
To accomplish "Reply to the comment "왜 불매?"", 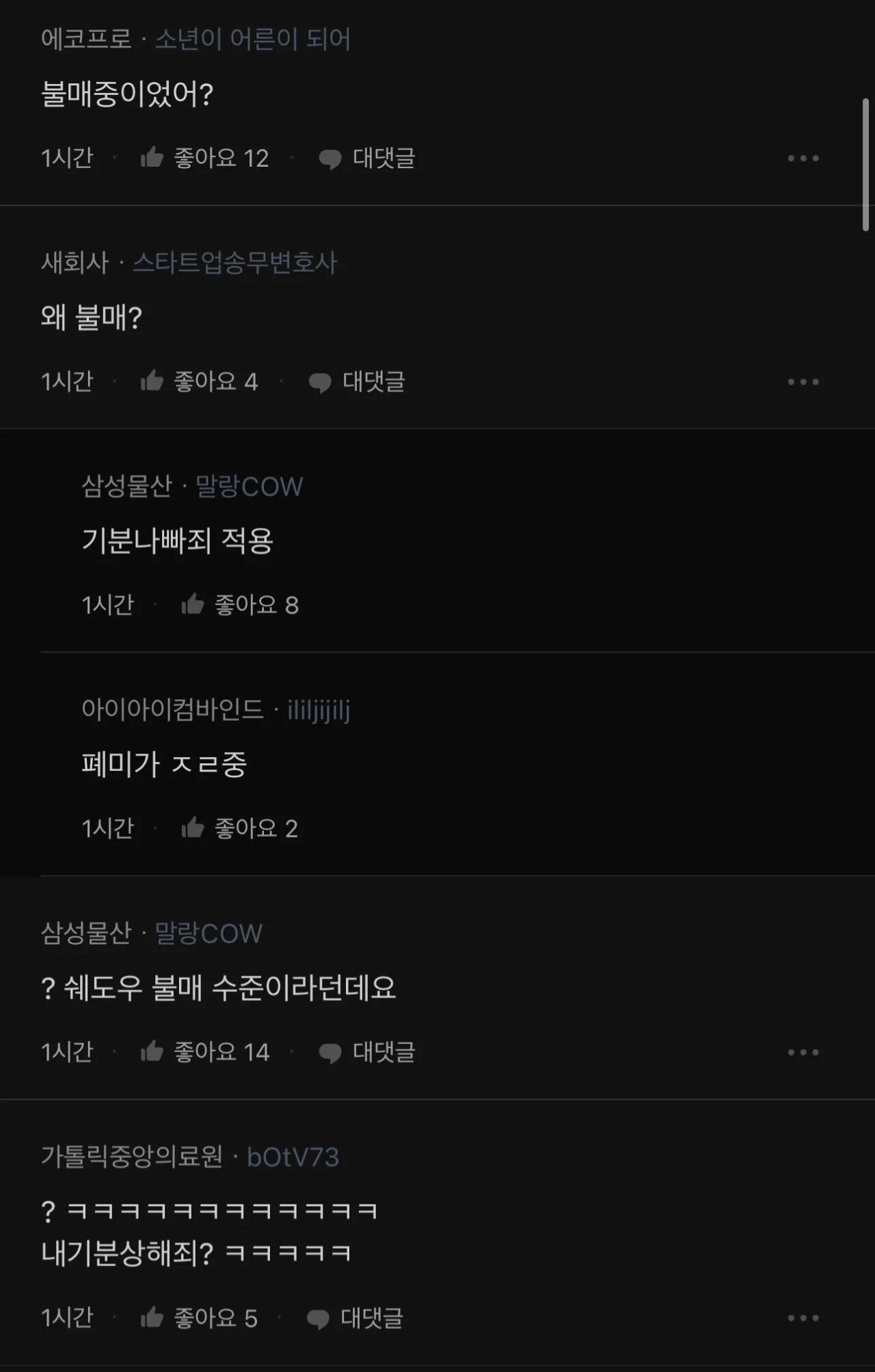I will 357,382.
